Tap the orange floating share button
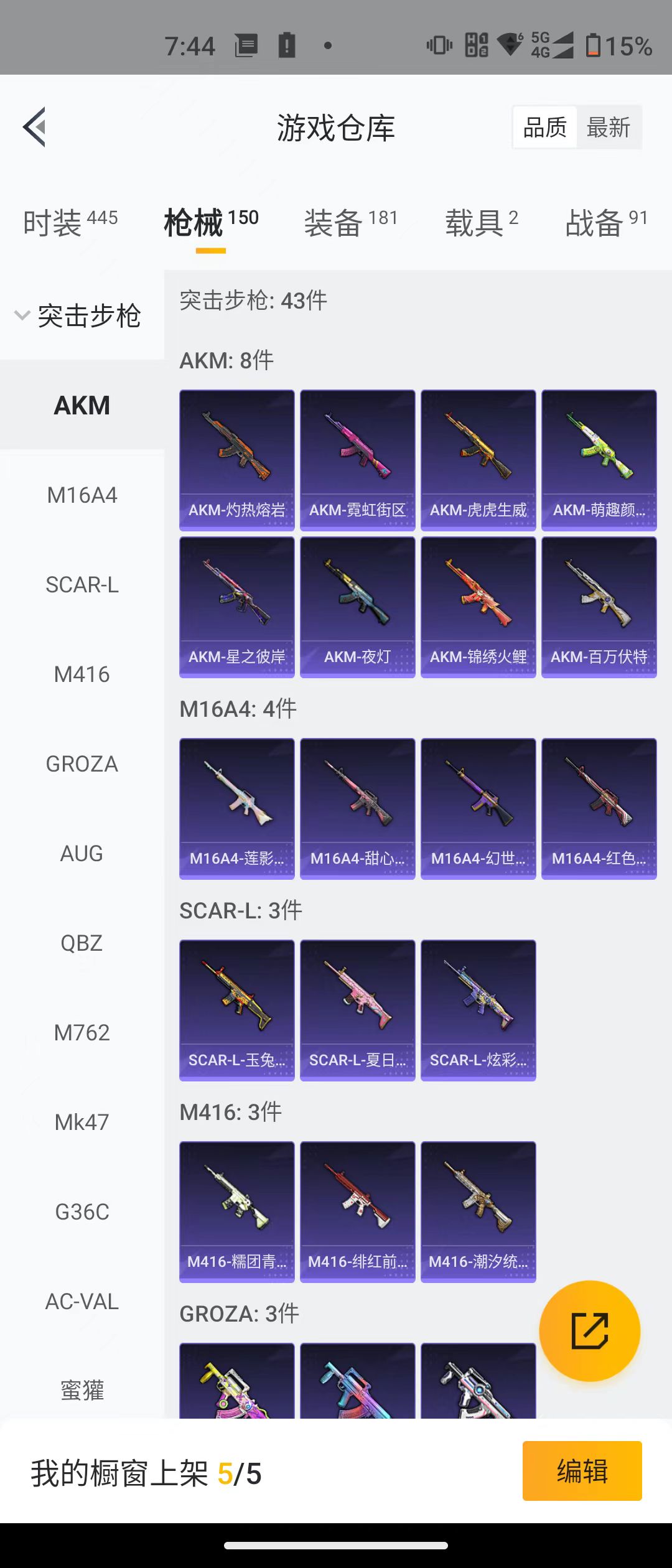Viewport: 672px width, 1568px height. 589,1331
